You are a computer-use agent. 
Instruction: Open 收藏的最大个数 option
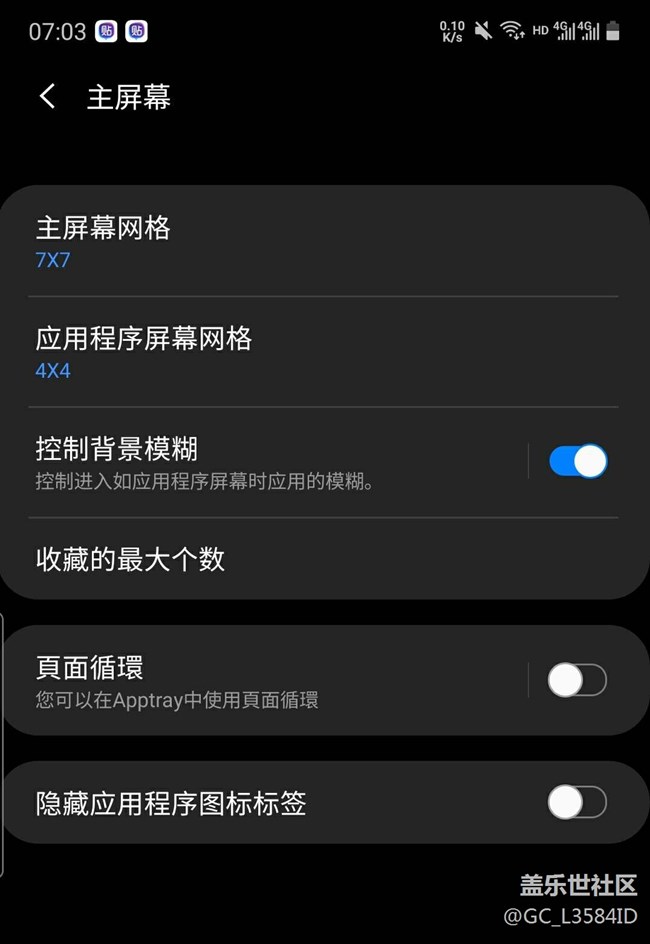[325, 559]
